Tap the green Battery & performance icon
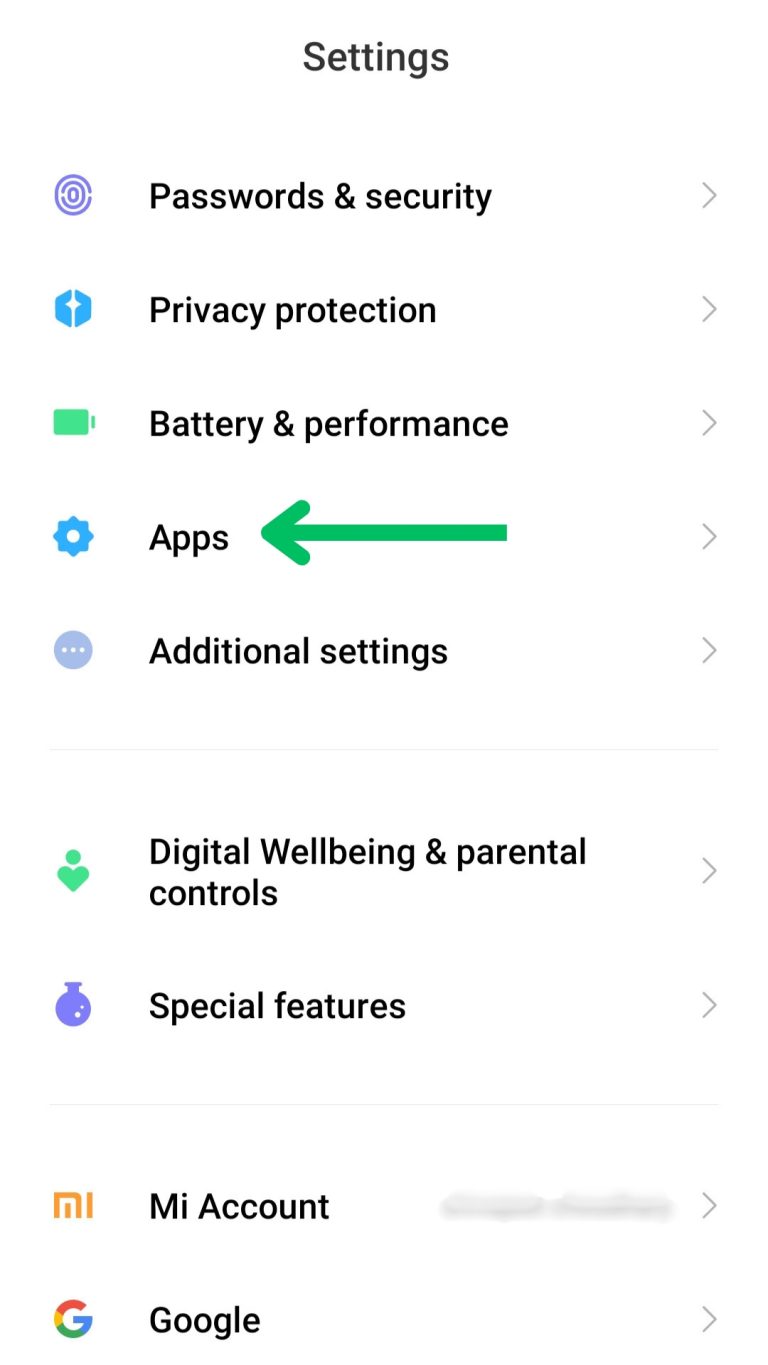 (x=72, y=423)
